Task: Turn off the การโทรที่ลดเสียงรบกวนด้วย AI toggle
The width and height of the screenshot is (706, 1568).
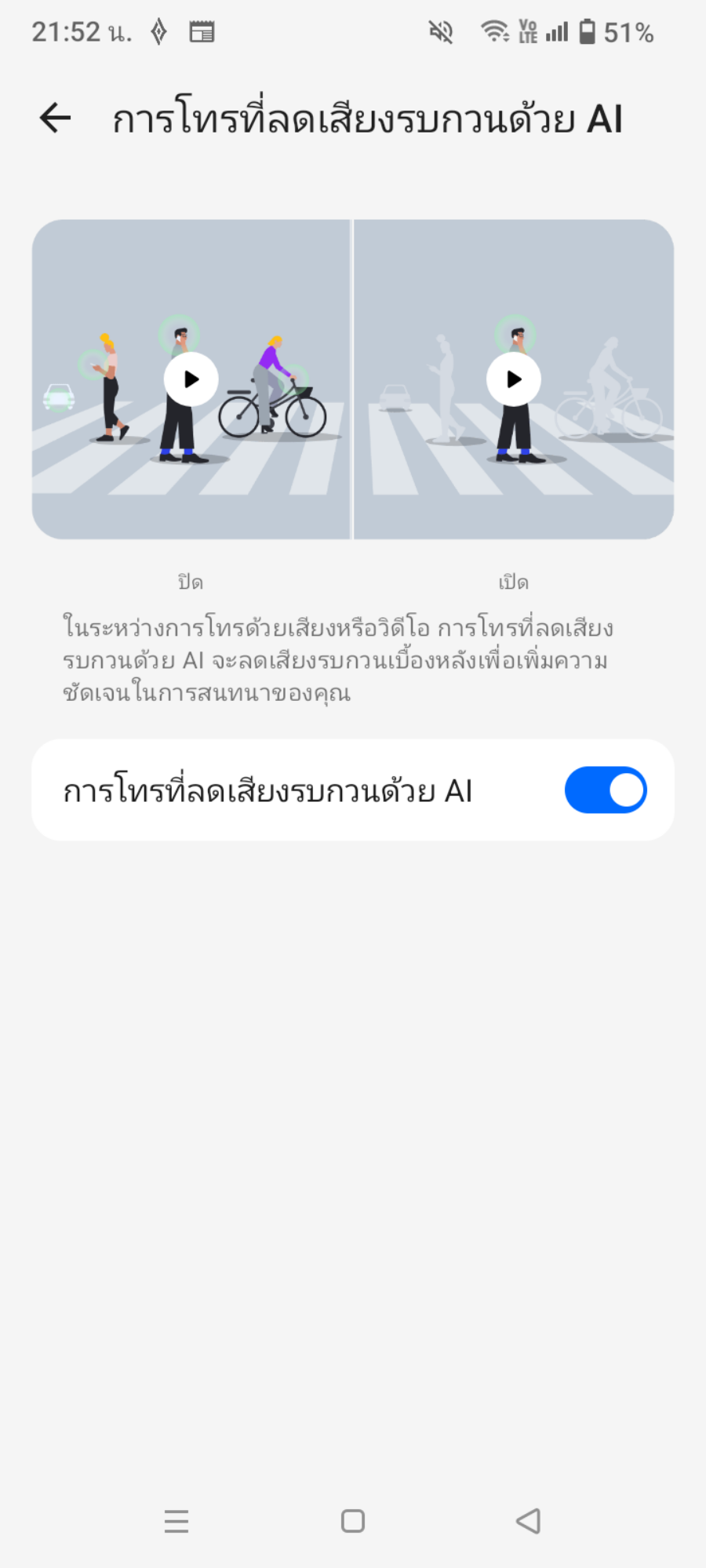Action: click(x=605, y=790)
